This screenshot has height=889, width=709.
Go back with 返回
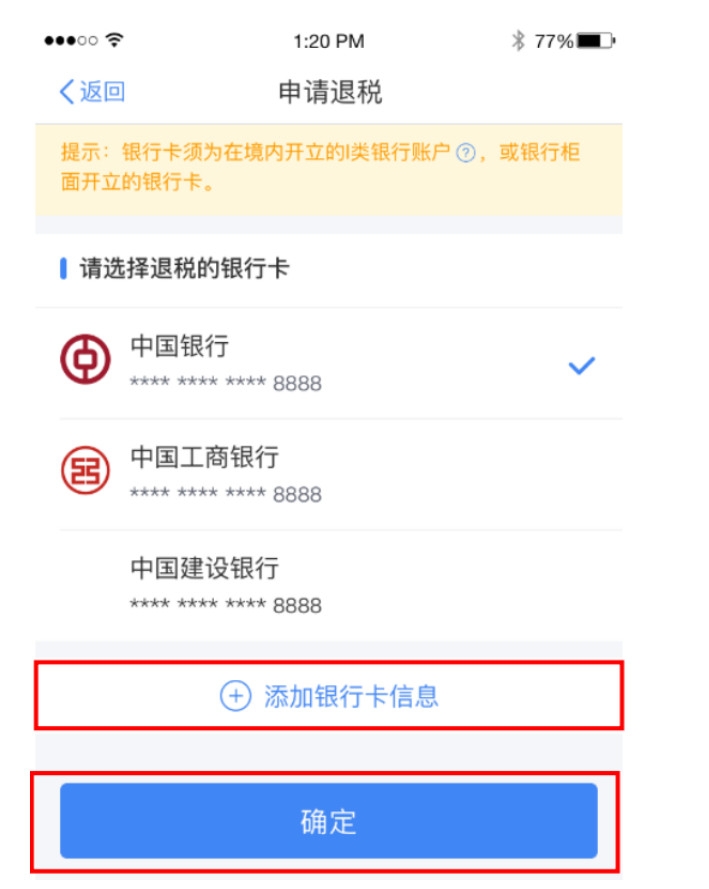click(92, 92)
